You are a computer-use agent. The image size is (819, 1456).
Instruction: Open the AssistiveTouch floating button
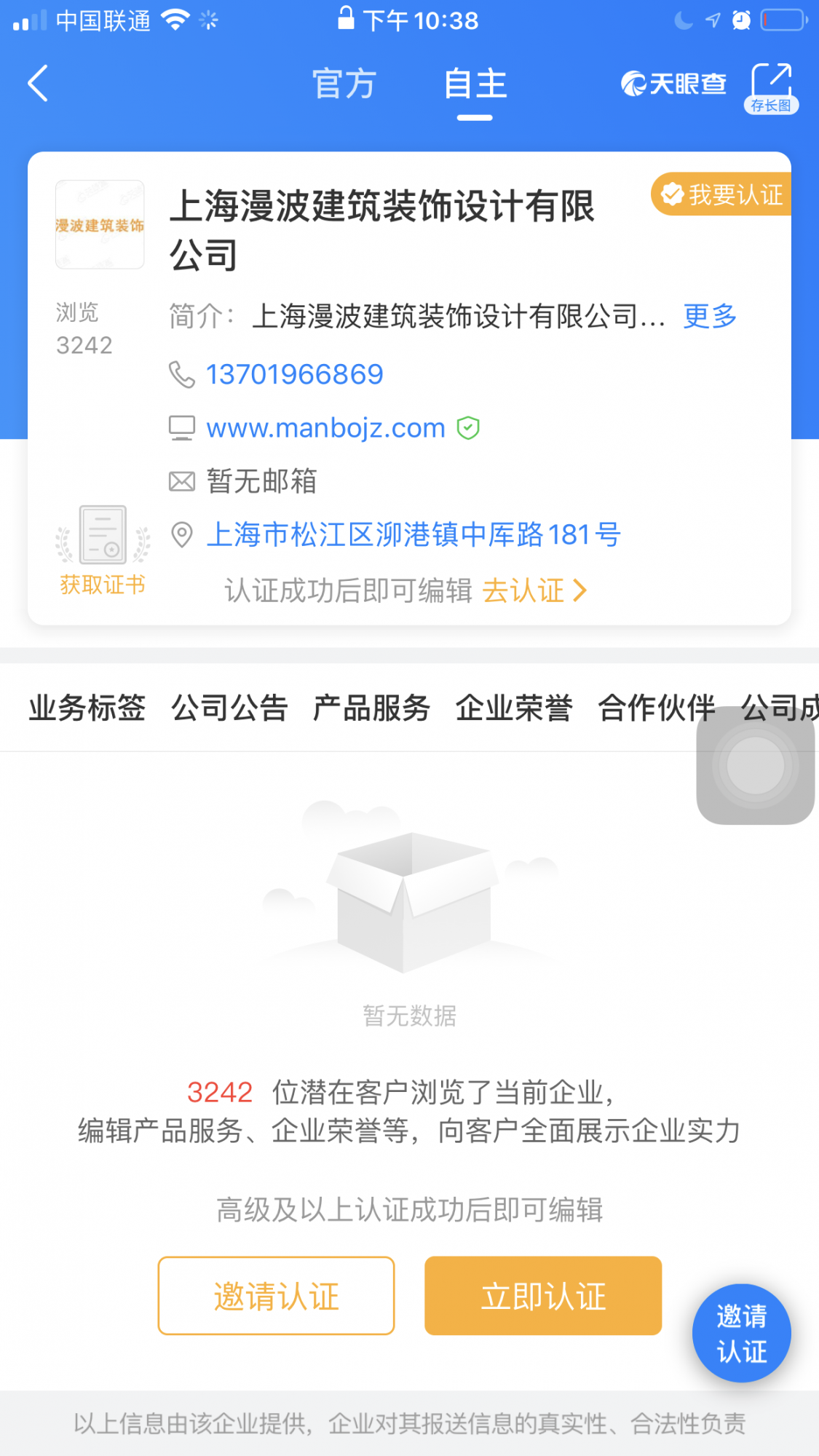tap(755, 766)
